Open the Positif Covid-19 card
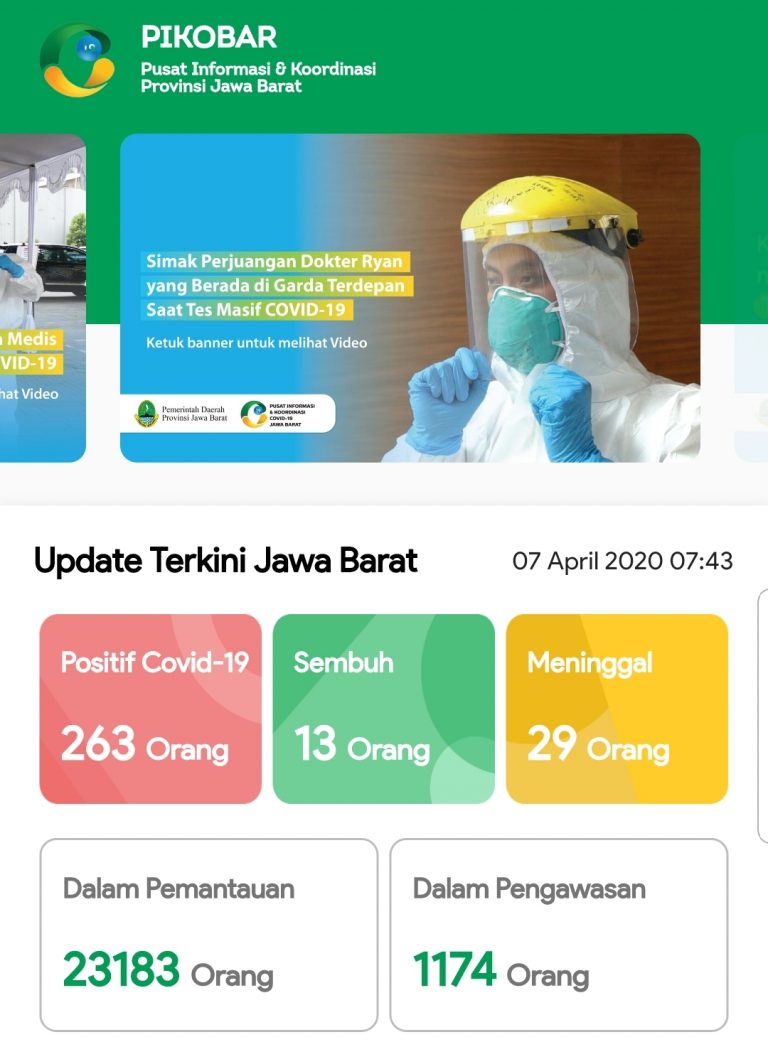The width and height of the screenshot is (768, 1042). tap(150, 708)
